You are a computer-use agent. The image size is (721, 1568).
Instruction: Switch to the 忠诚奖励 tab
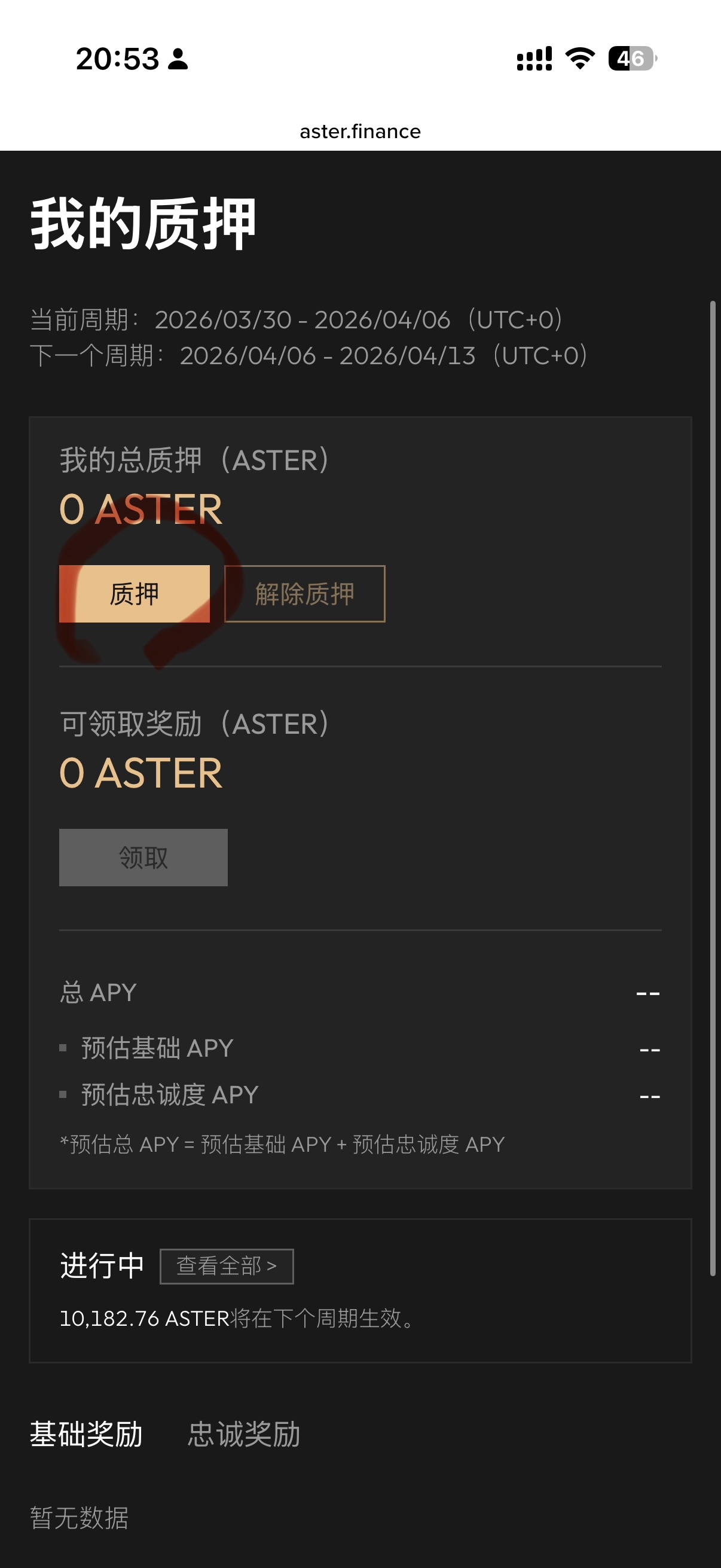(x=243, y=1434)
